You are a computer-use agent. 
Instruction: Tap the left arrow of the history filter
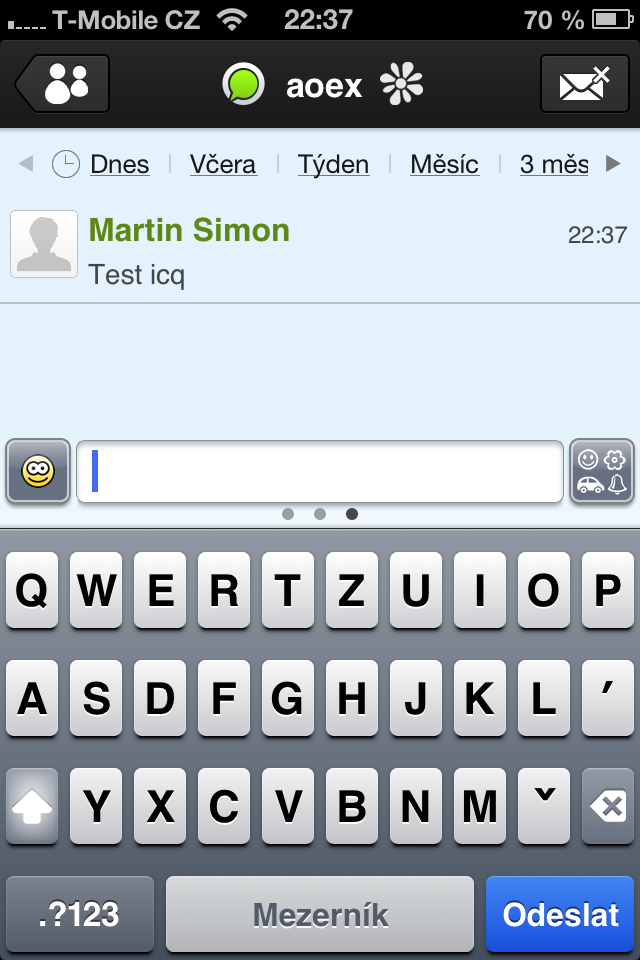(x=26, y=164)
